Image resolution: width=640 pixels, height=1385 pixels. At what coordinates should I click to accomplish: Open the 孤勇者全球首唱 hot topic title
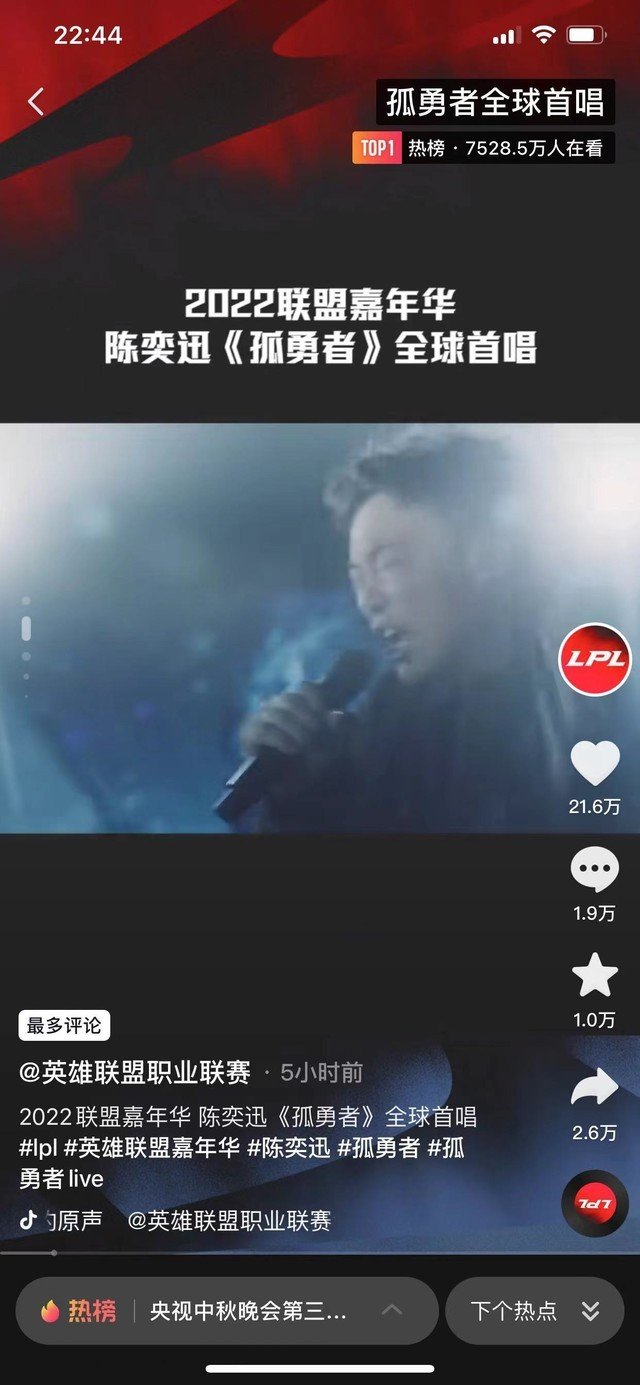[x=495, y=103]
